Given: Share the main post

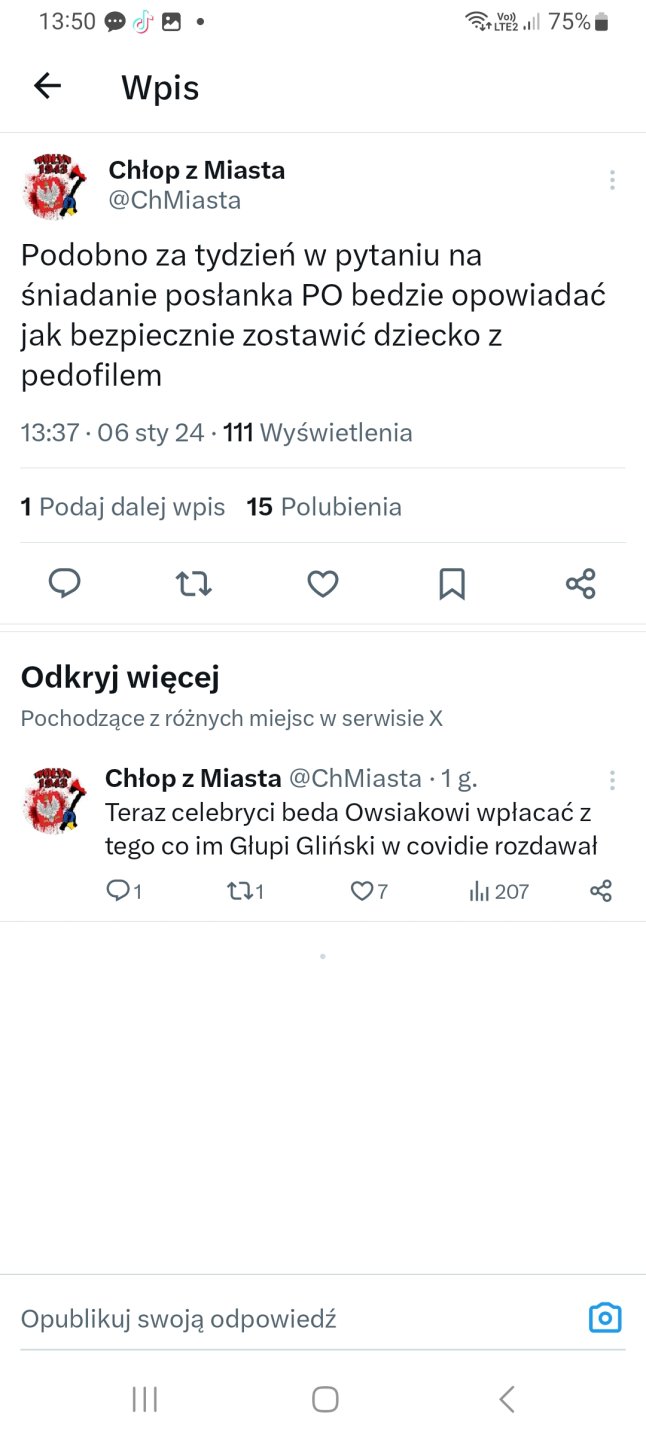Looking at the screenshot, I should click(581, 583).
